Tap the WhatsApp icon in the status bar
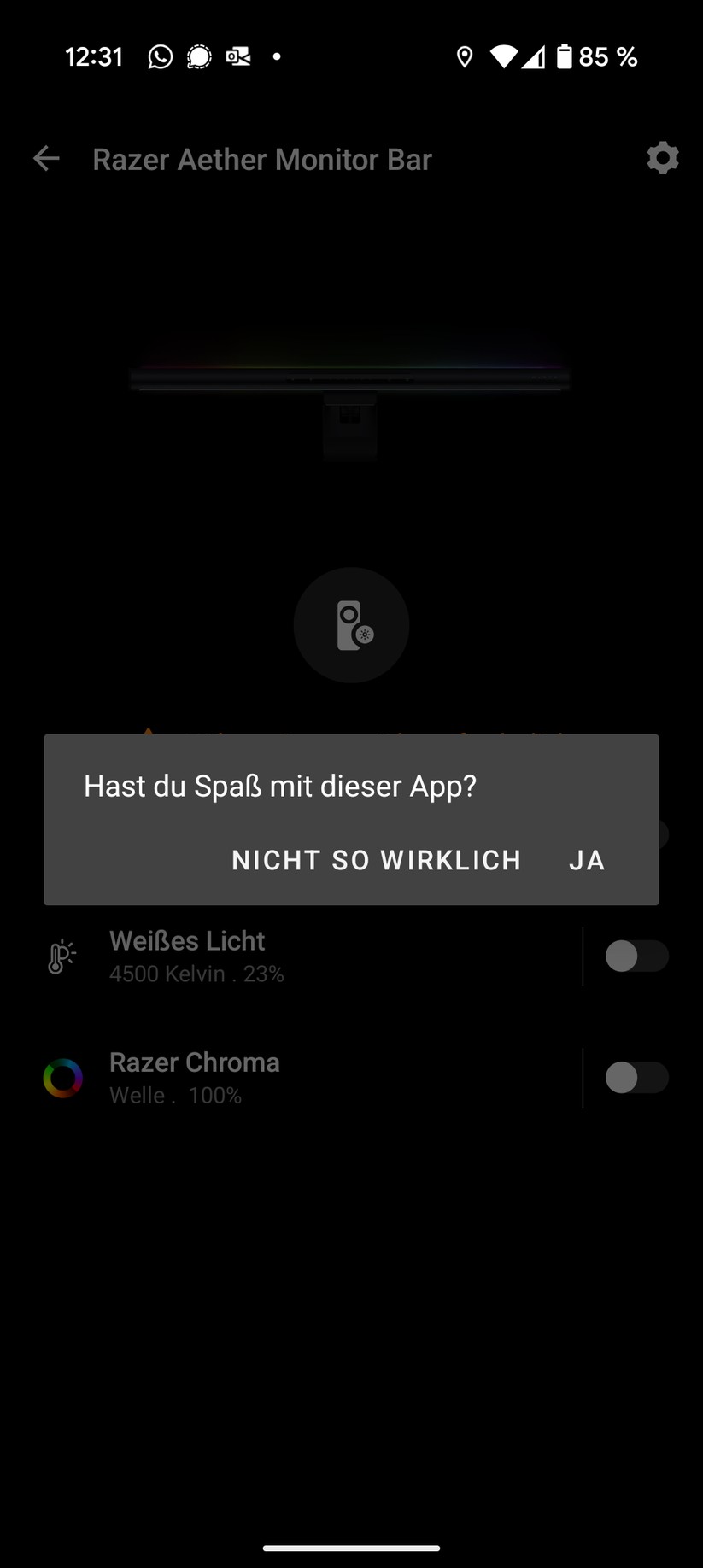The image size is (703, 1568). click(160, 56)
